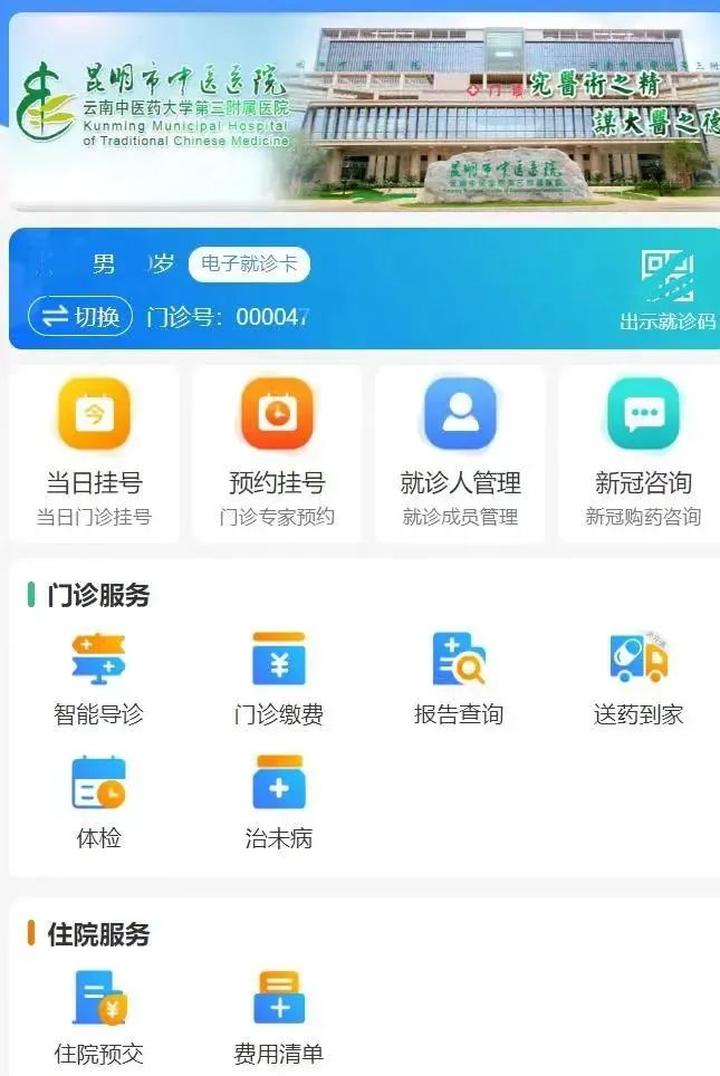Tap the 切换 switch patient button
Viewport: 720px width, 1076px height.
tap(80, 317)
